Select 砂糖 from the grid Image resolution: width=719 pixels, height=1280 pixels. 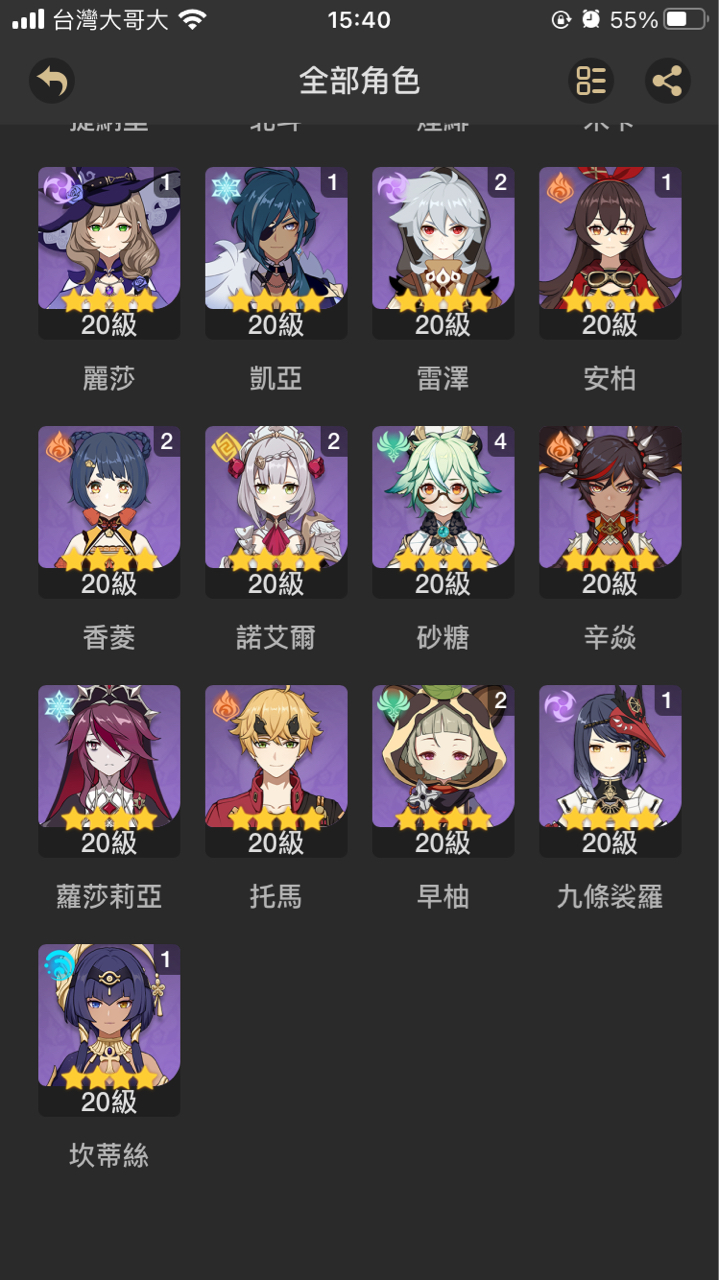[x=443, y=512]
